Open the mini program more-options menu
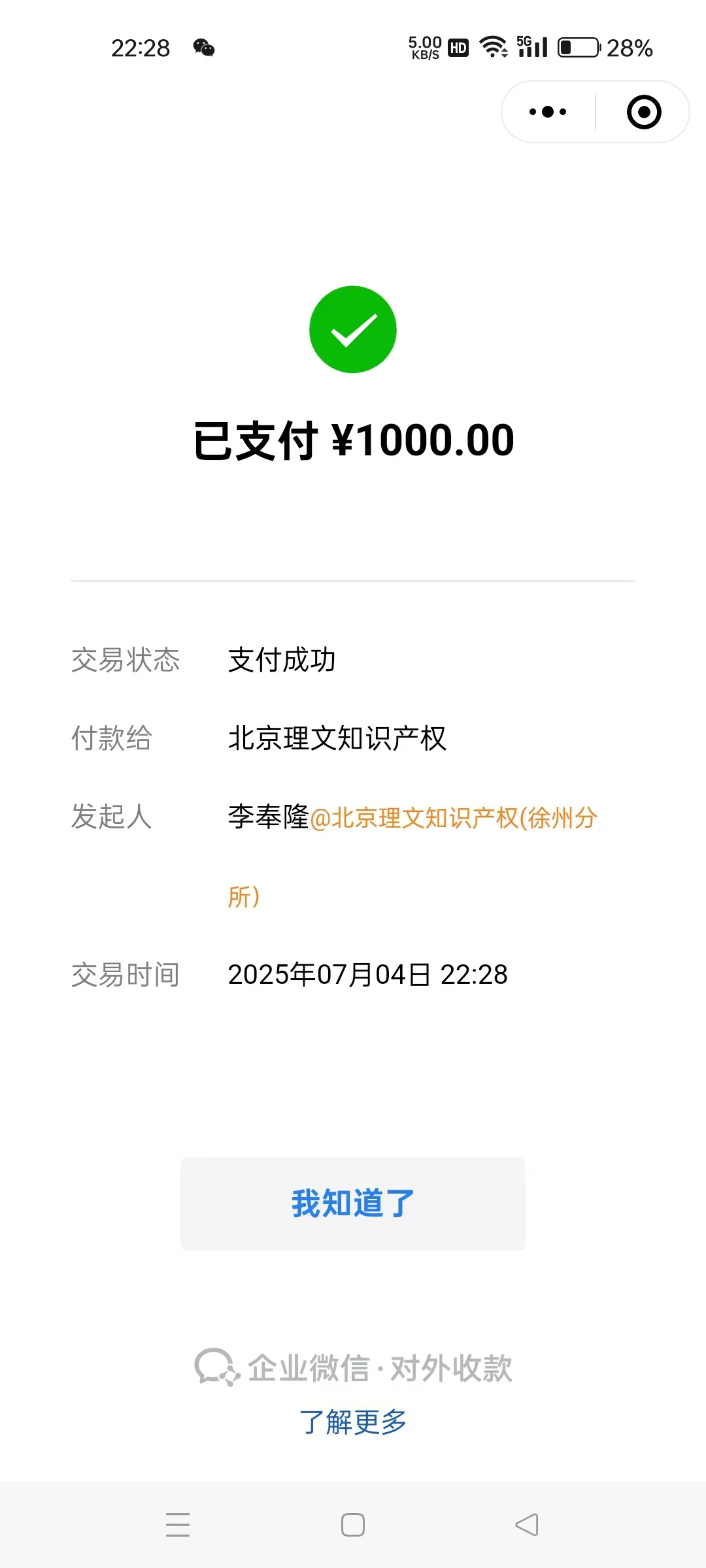706x1568 pixels. [x=548, y=112]
